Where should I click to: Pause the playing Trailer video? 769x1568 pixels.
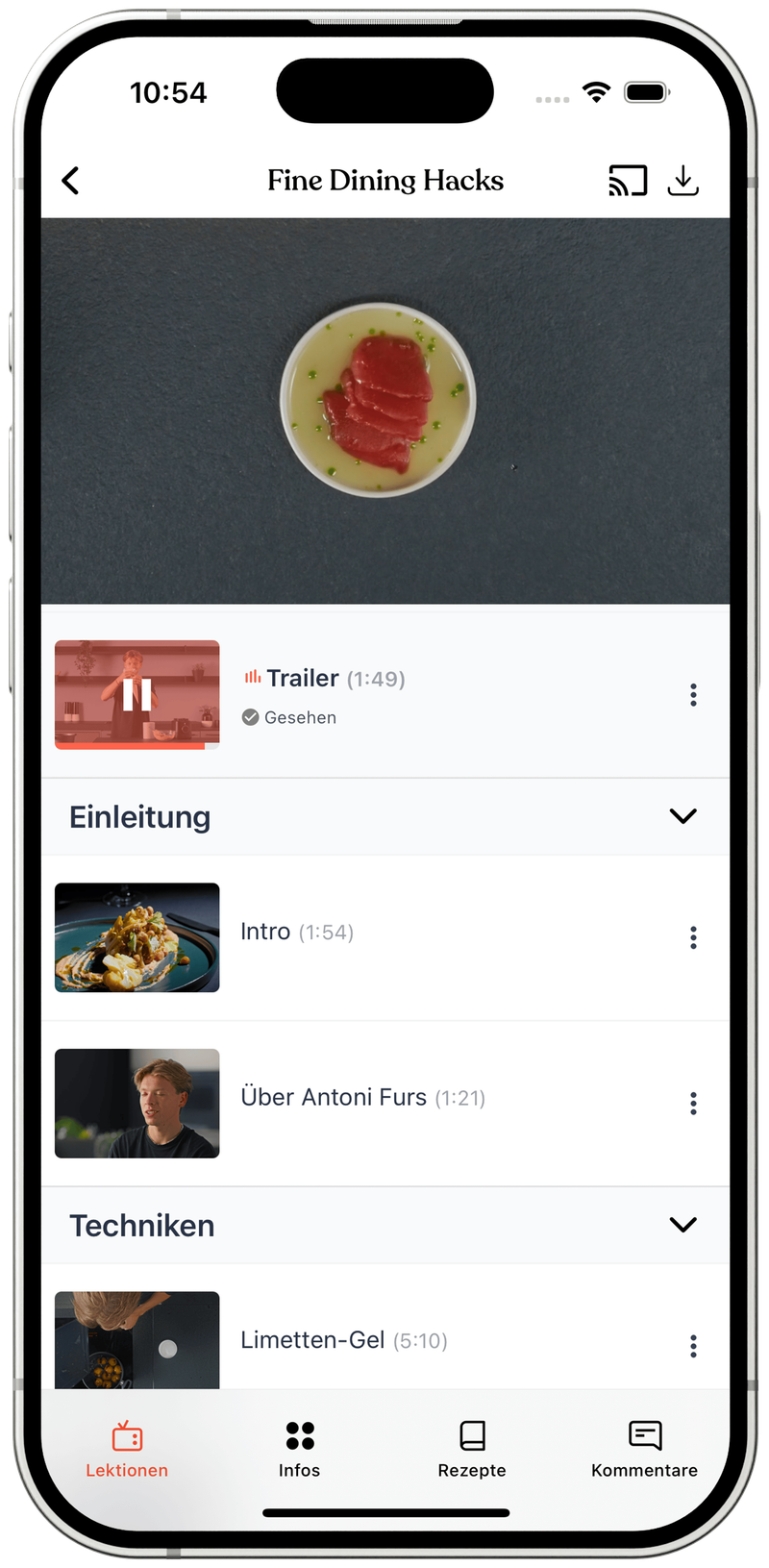coord(136,694)
